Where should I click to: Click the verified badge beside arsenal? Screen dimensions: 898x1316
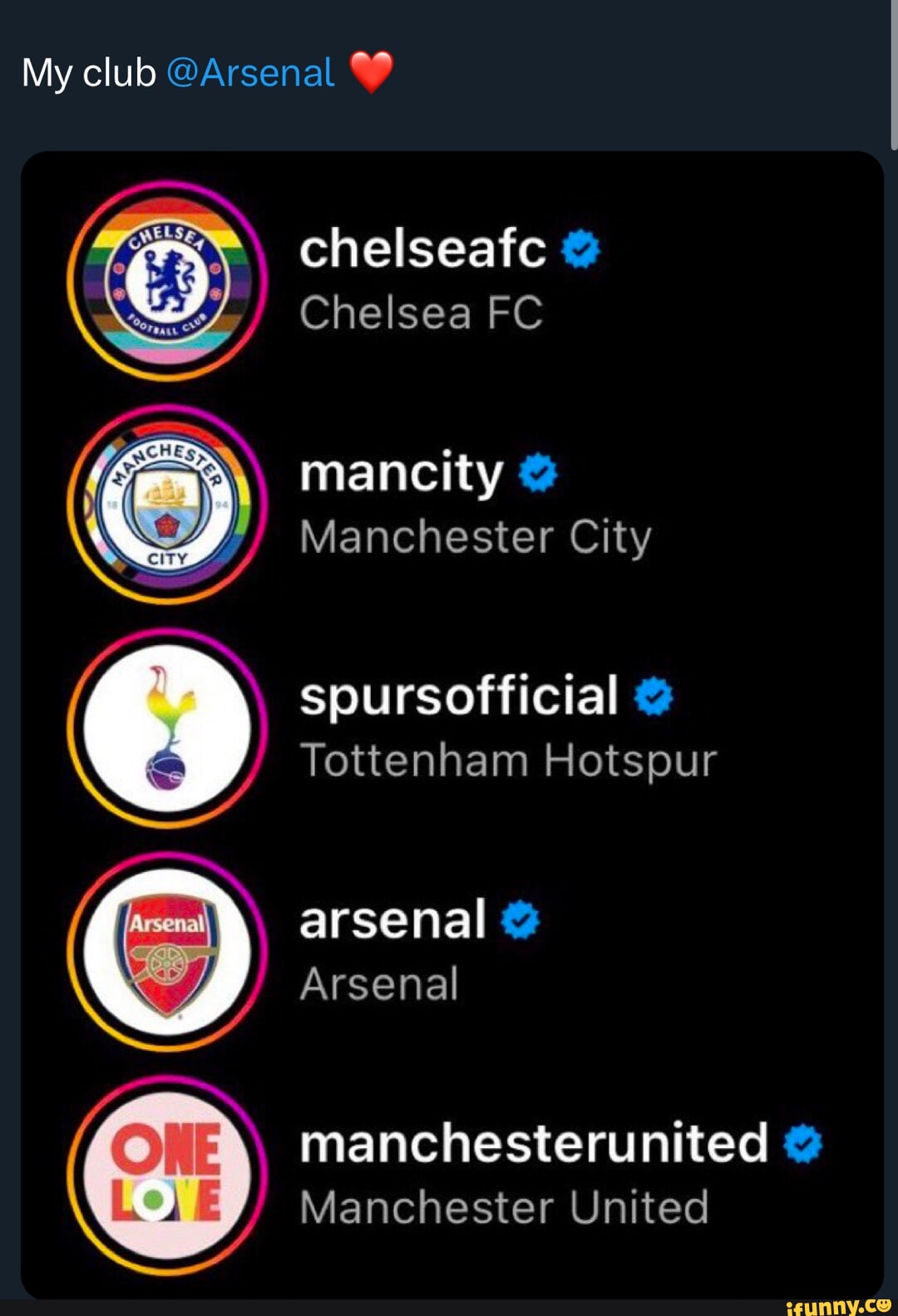(x=521, y=919)
